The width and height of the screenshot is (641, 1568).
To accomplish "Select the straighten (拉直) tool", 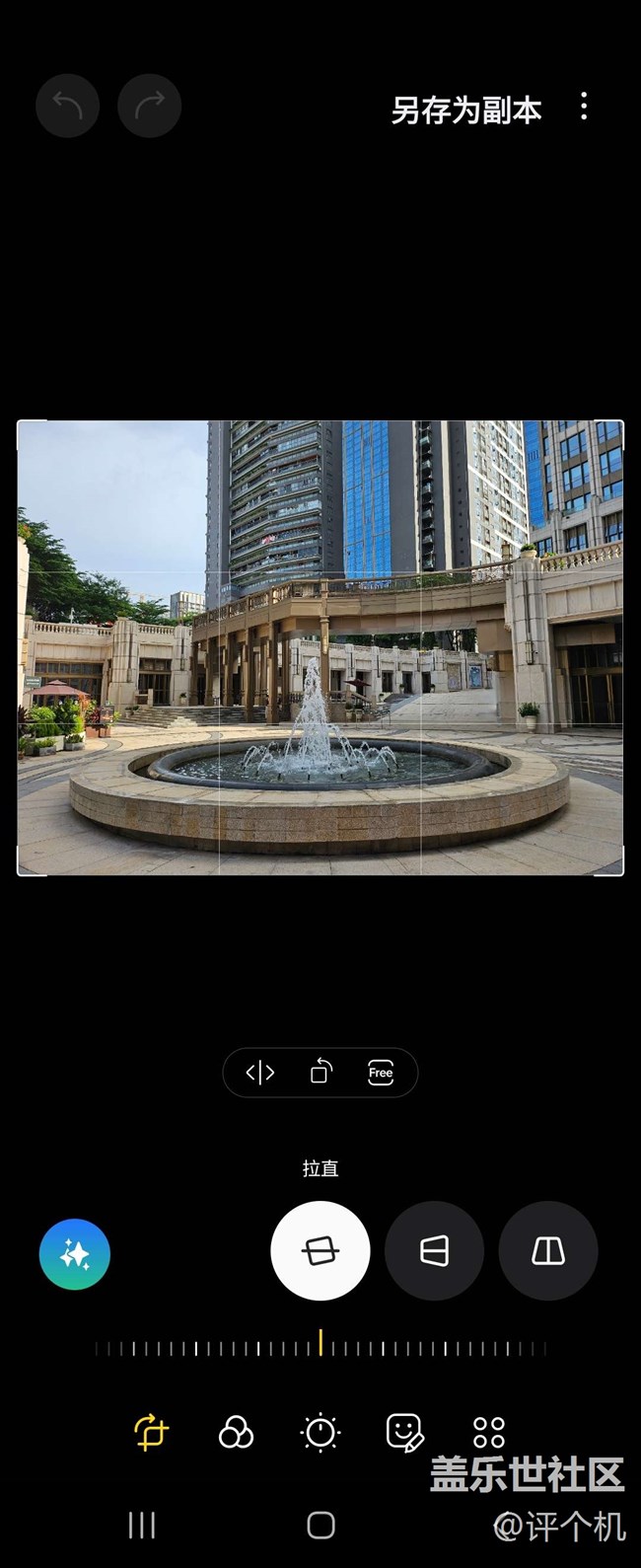I will click(320, 1250).
